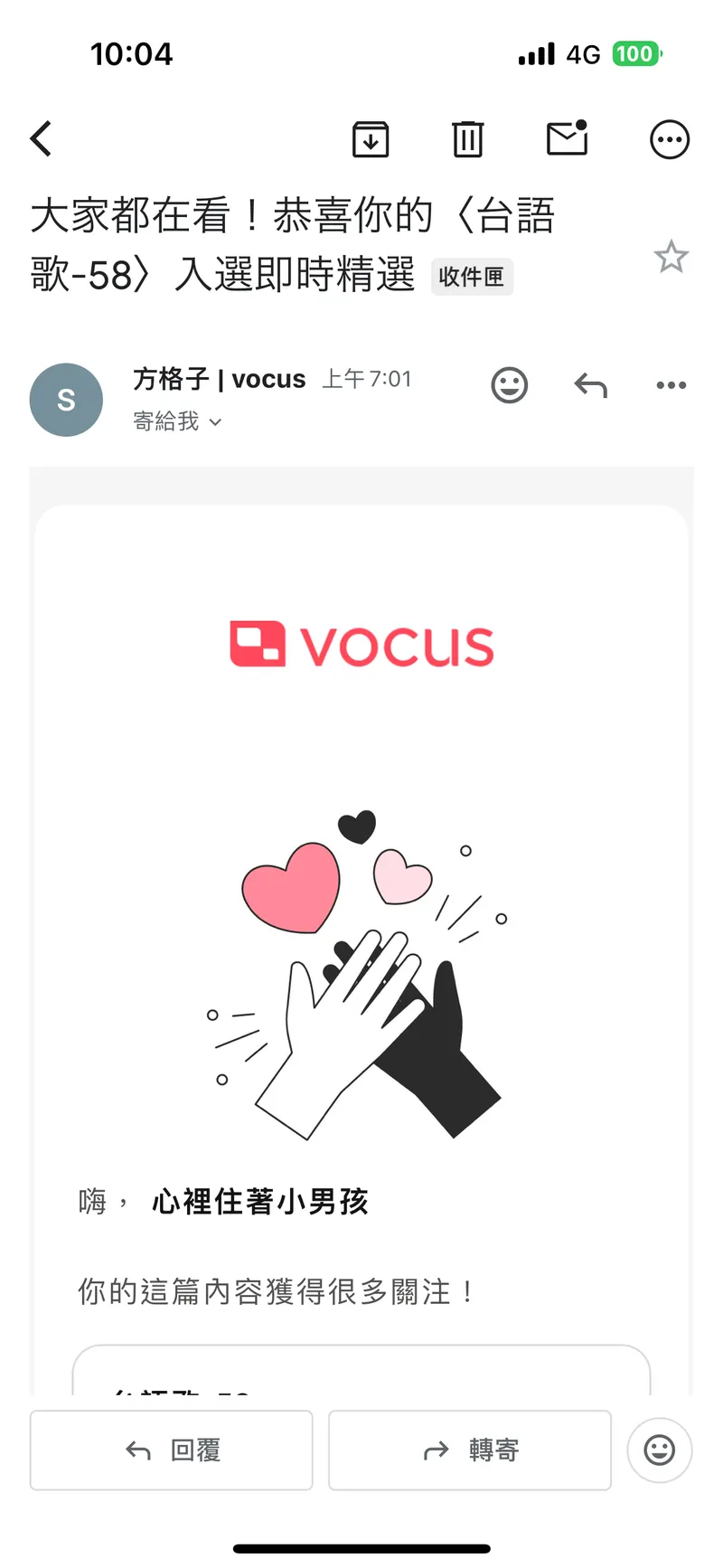Go back to the inbox

tap(42, 139)
